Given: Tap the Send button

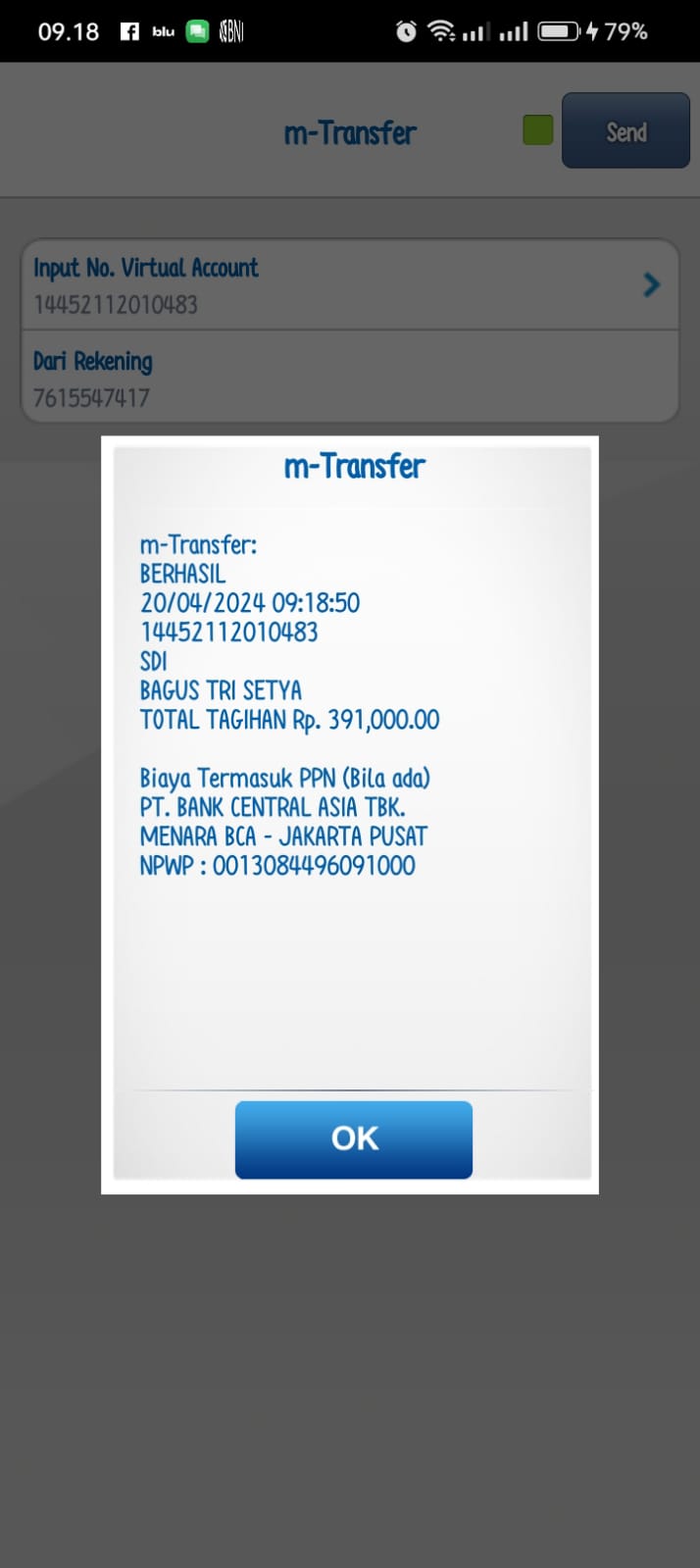Looking at the screenshot, I should click(x=625, y=131).
